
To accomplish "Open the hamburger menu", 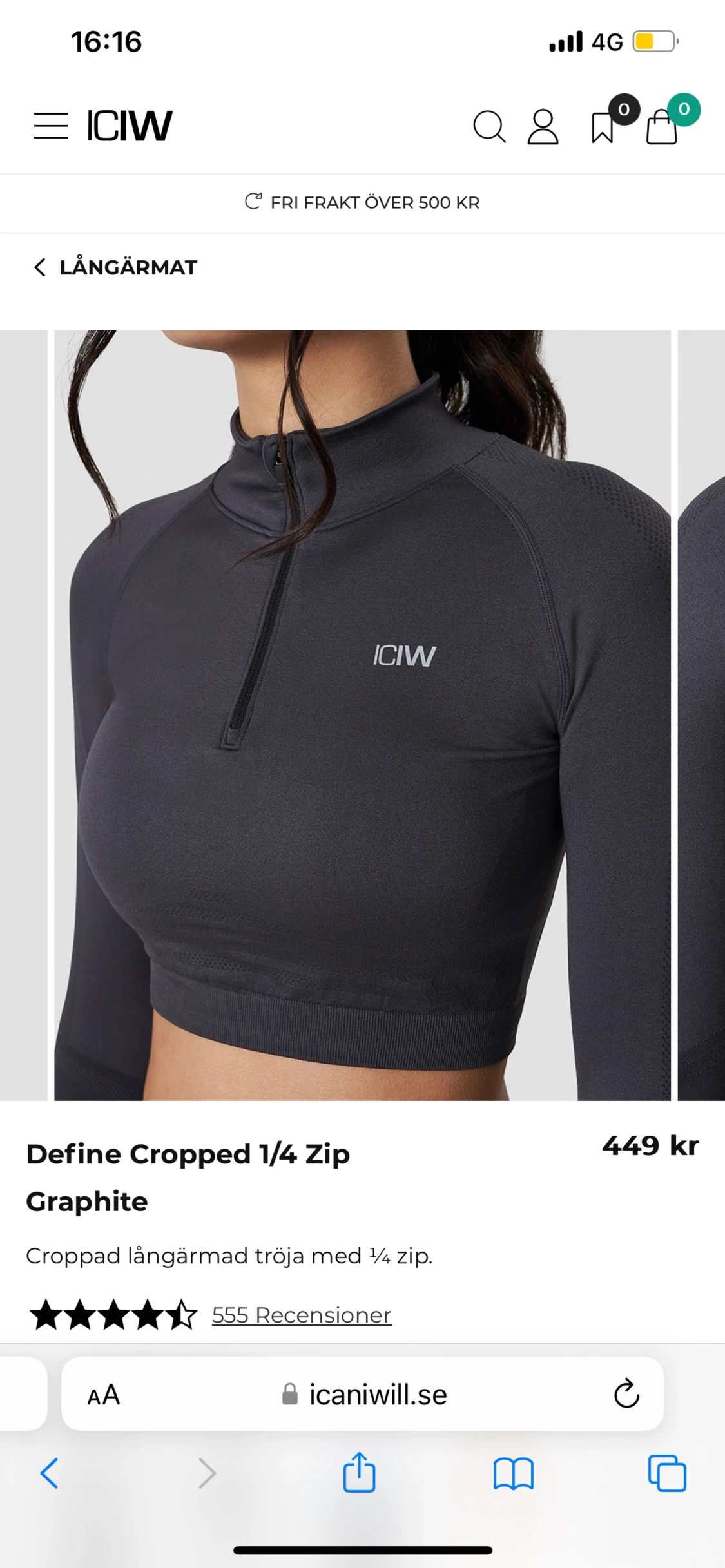I will click(x=51, y=126).
